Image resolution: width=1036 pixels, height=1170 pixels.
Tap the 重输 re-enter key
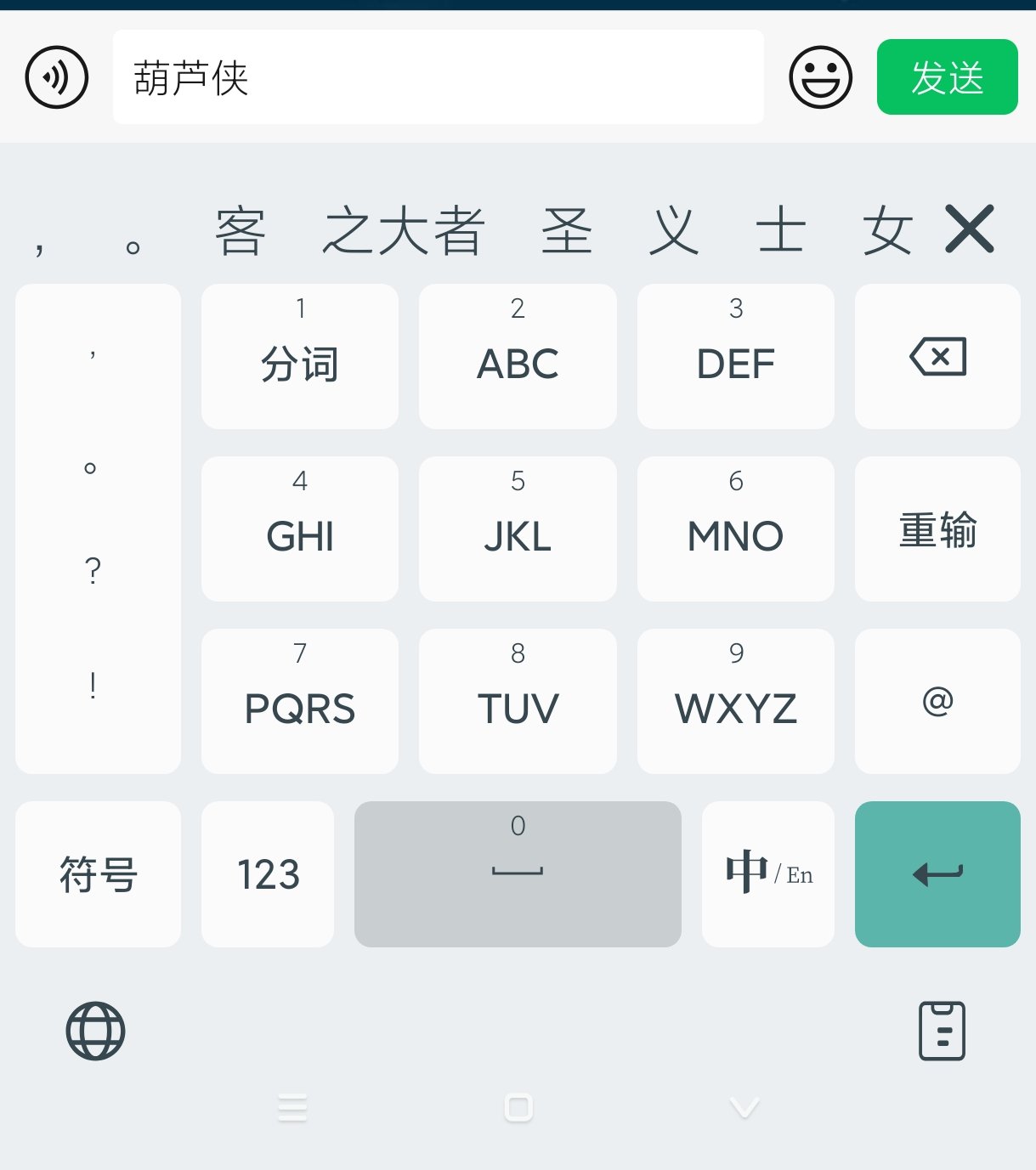(x=937, y=529)
